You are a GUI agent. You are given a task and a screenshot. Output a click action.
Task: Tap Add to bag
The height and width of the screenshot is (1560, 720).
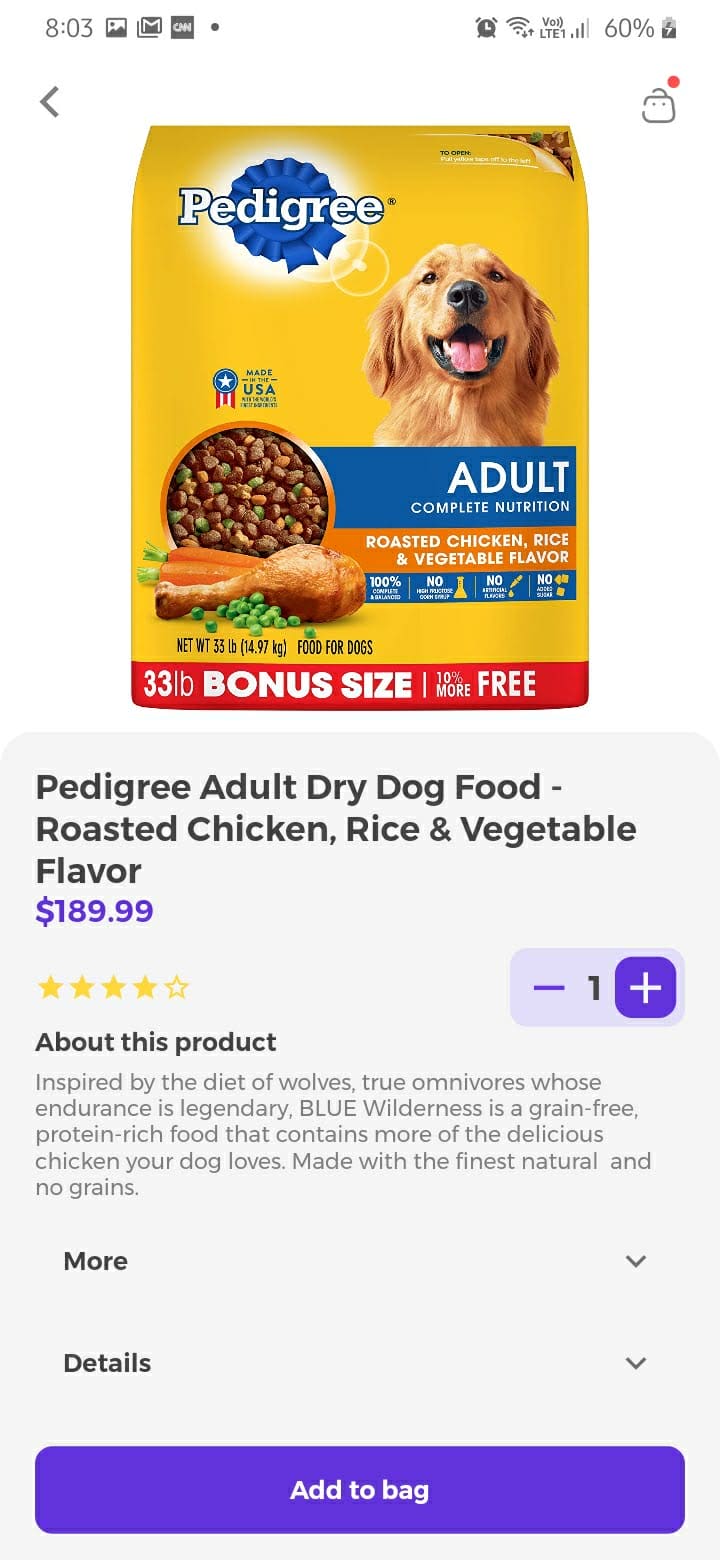click(360, 1490)
